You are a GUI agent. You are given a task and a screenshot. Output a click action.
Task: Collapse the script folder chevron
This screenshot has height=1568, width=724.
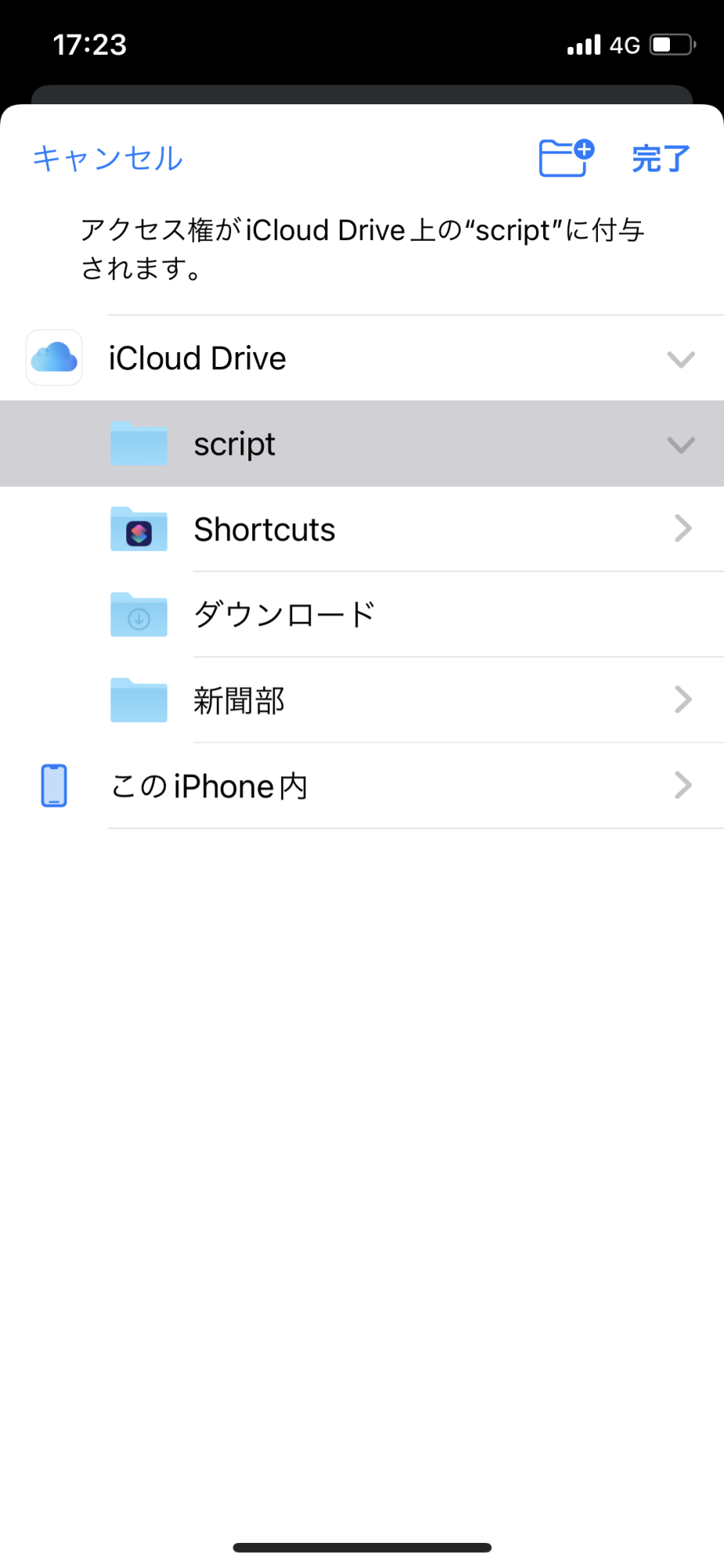(681, 445)
